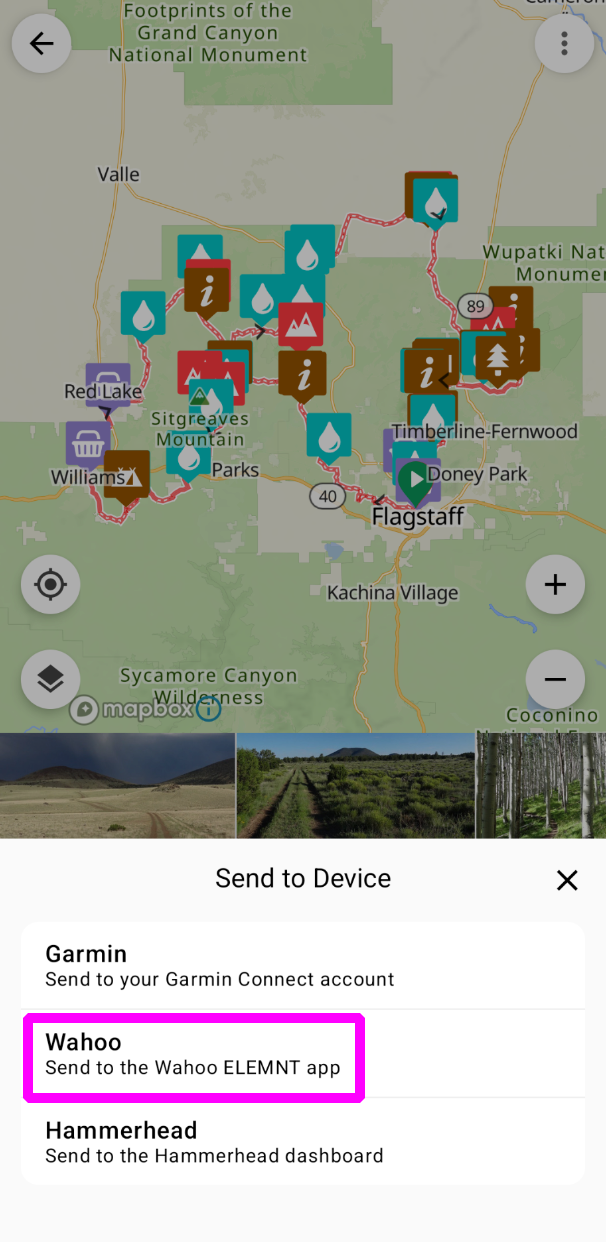Zoom out on the map
The height and width of the screenshot is (1242, 606).
(x=555, y=680)
